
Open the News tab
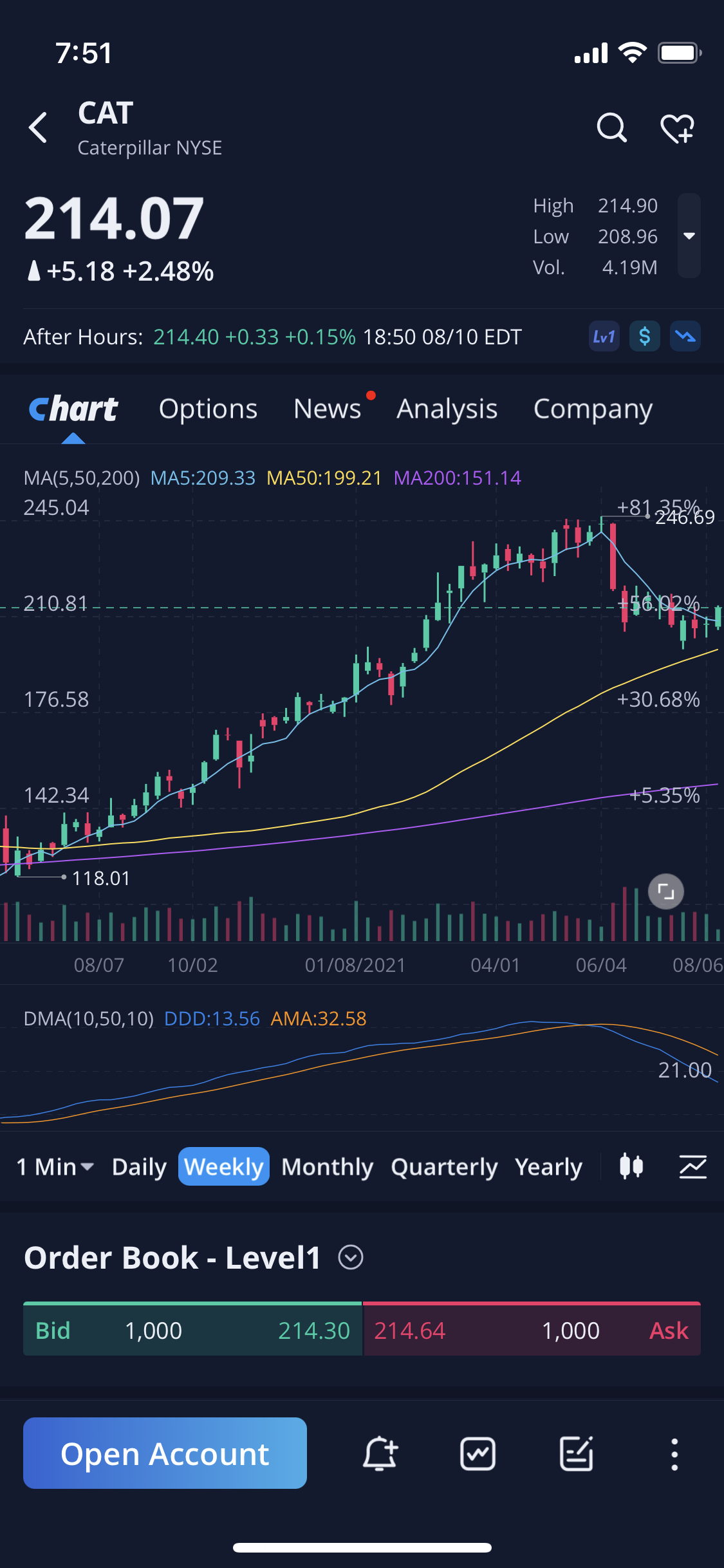click(x=328, y=409)
